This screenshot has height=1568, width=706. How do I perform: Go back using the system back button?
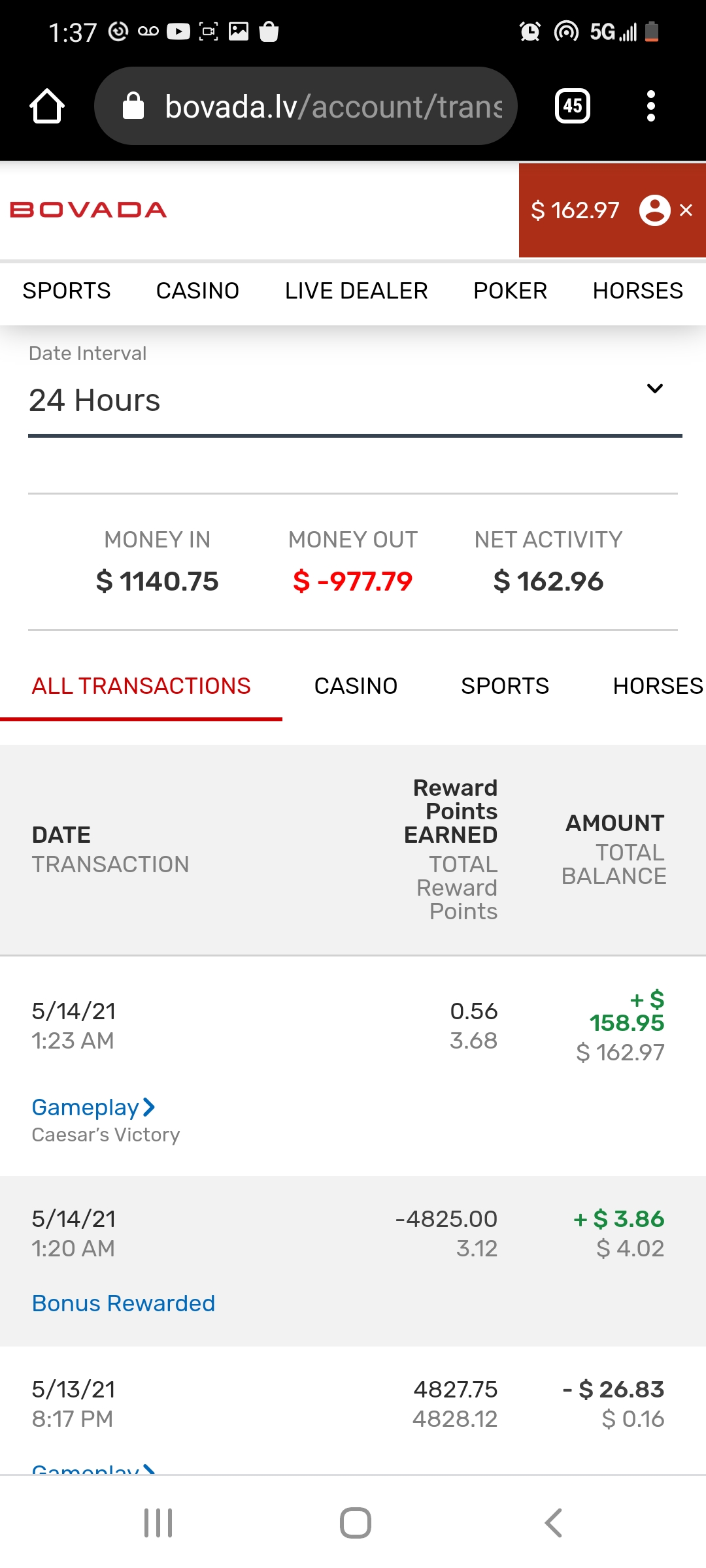click(x=553, y=1523)
